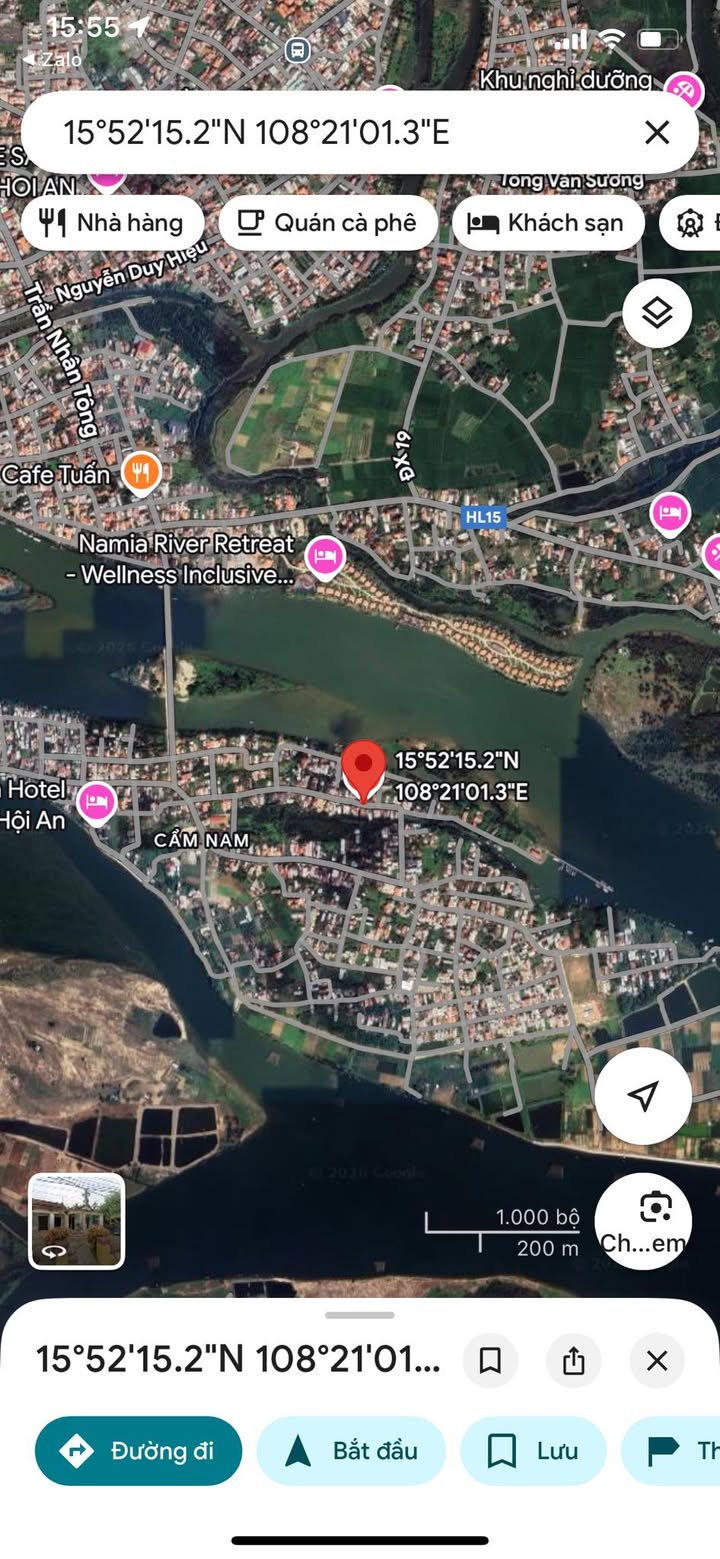
Task: Open the Street View thumbnail
Action: [77, 1221]
